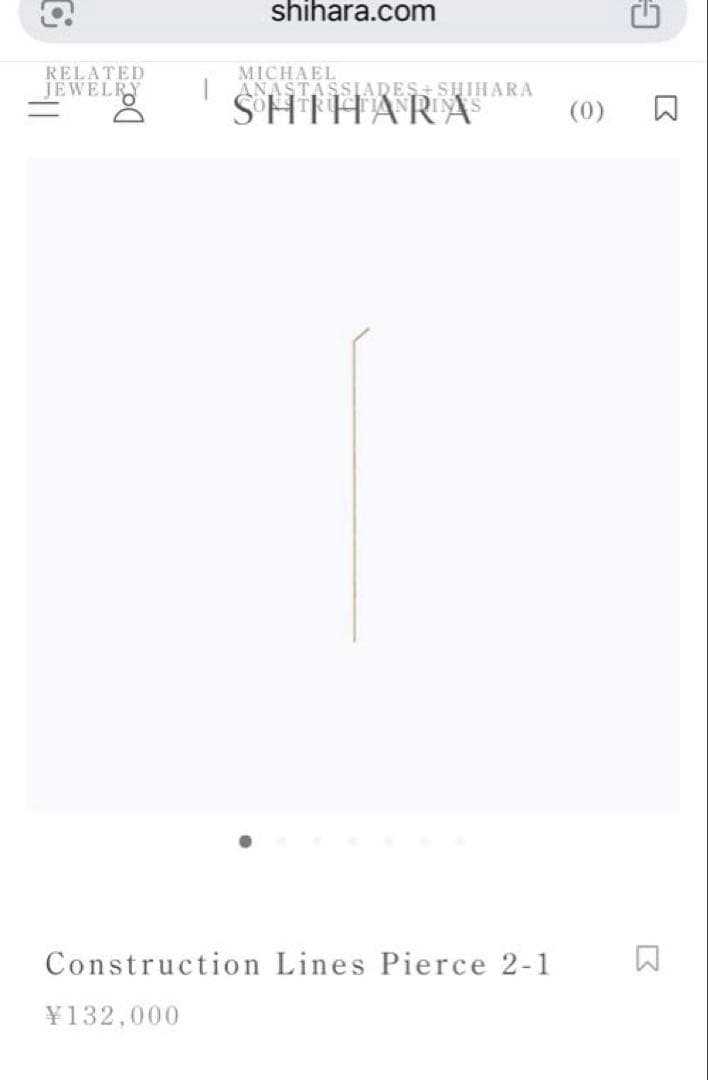Share this page from the browser bar

tap(645, 13)
